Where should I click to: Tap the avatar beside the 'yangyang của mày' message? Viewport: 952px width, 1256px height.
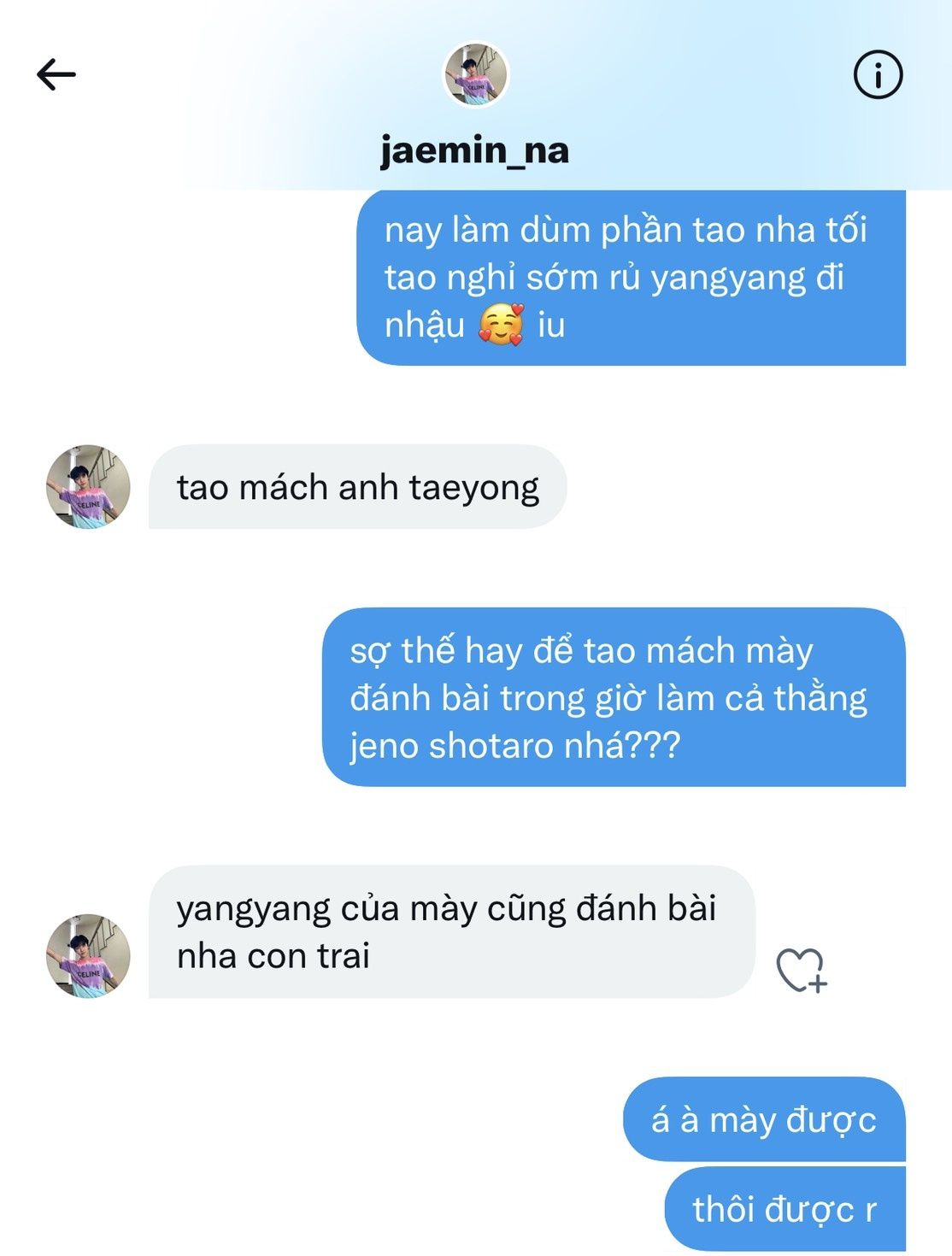click(x=88, y=956)
